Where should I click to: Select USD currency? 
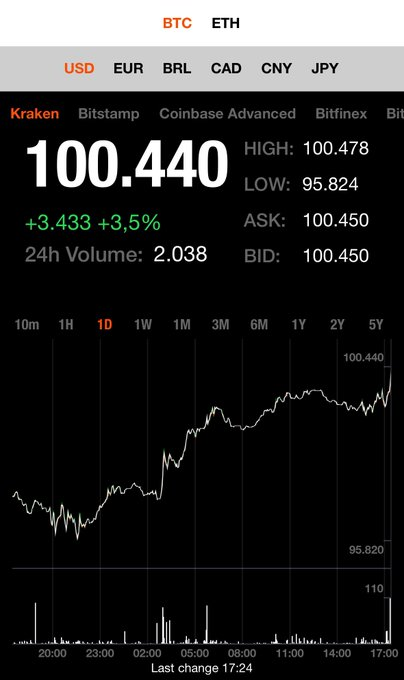click(x=79, y=69)
